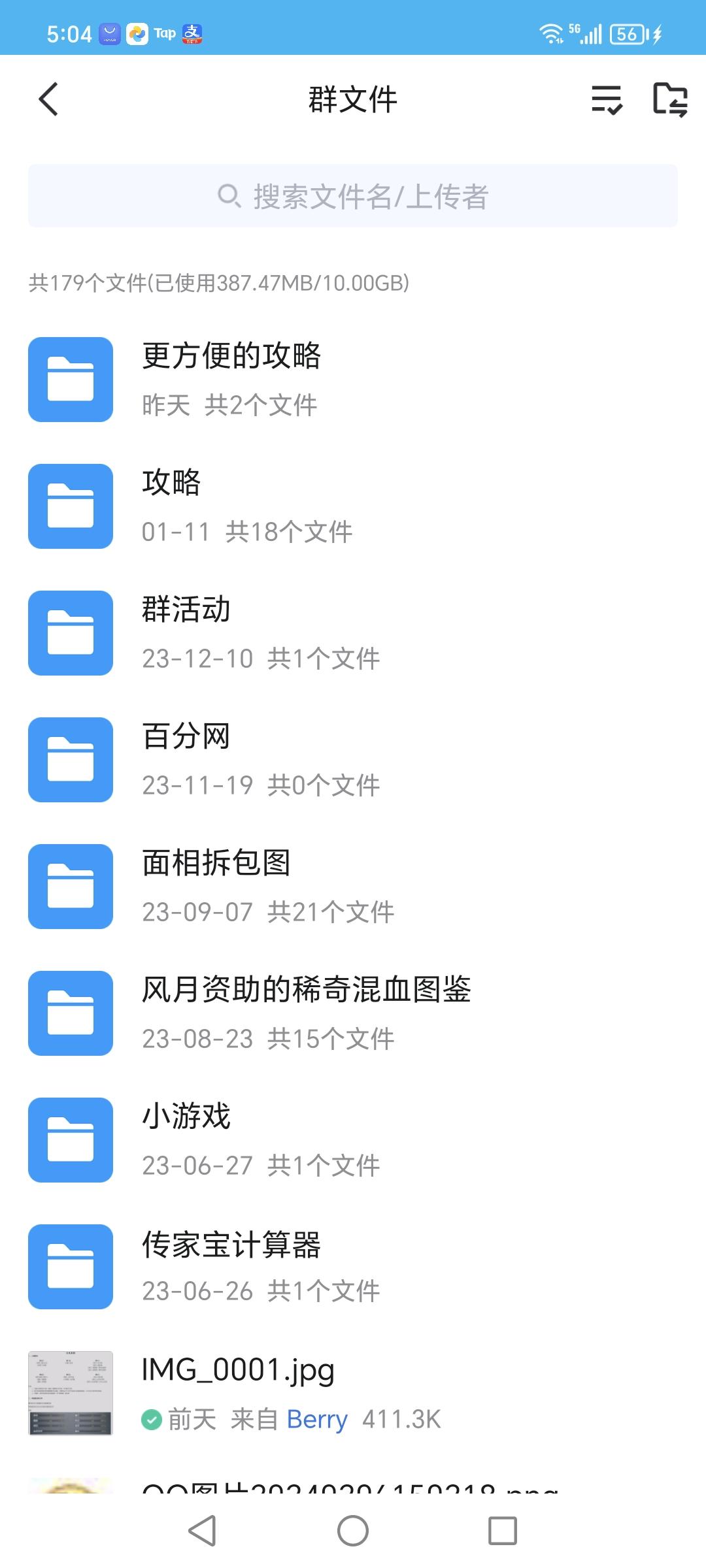Tap the 搜索文件名/上传者 search box
This screenshot has width=706, height=1568.
click(353, 196)
